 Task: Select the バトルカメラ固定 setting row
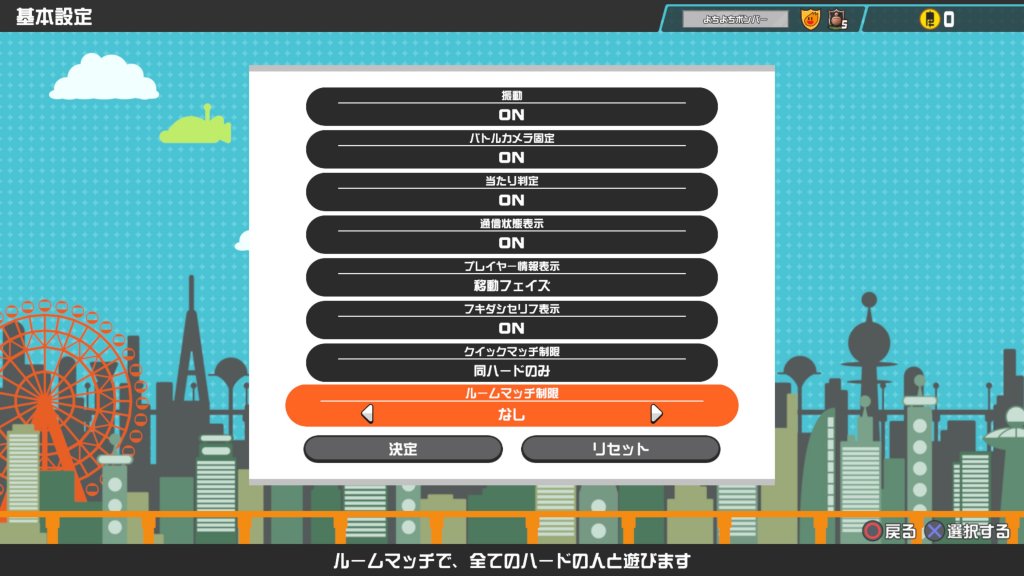click(x=511, y=149)
